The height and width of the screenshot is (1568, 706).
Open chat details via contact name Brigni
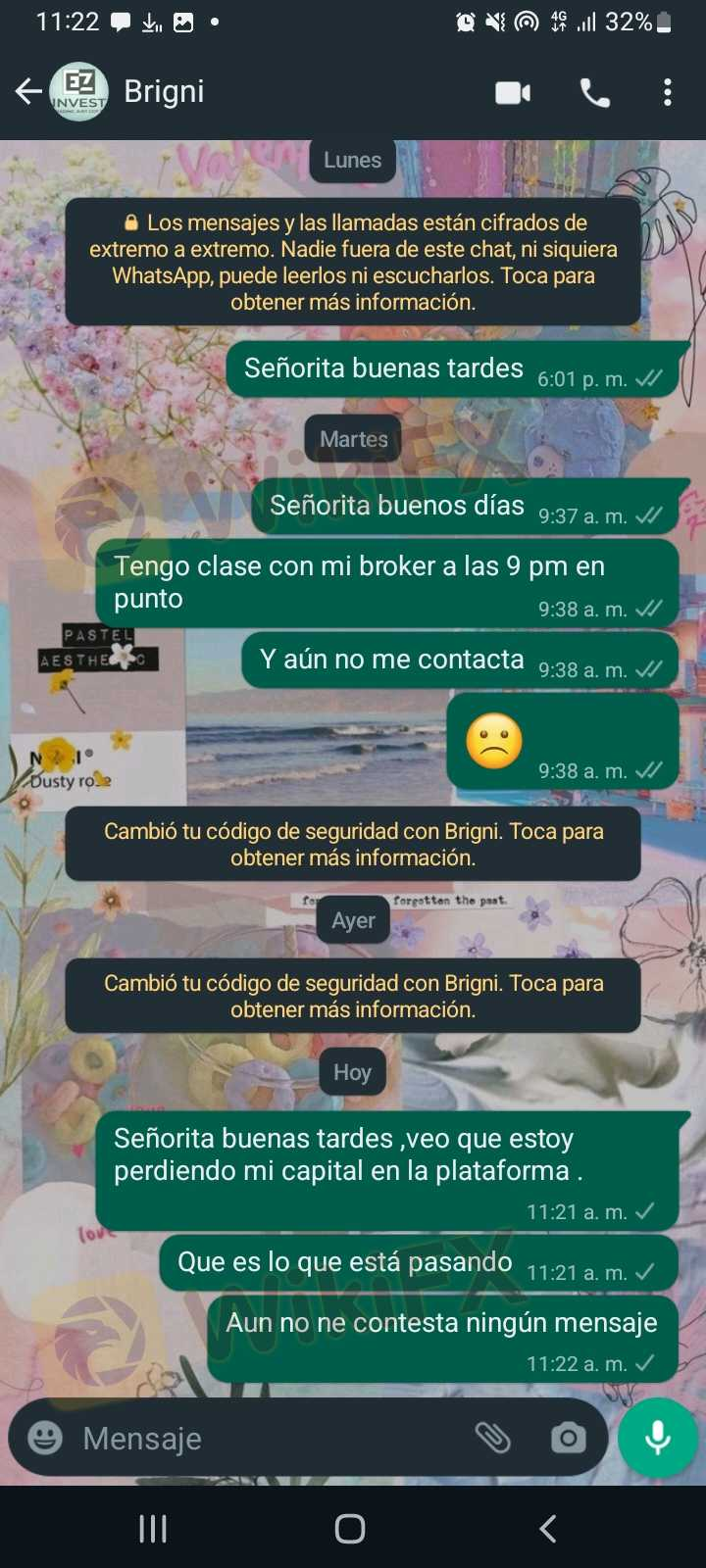(x=163, y=90)
